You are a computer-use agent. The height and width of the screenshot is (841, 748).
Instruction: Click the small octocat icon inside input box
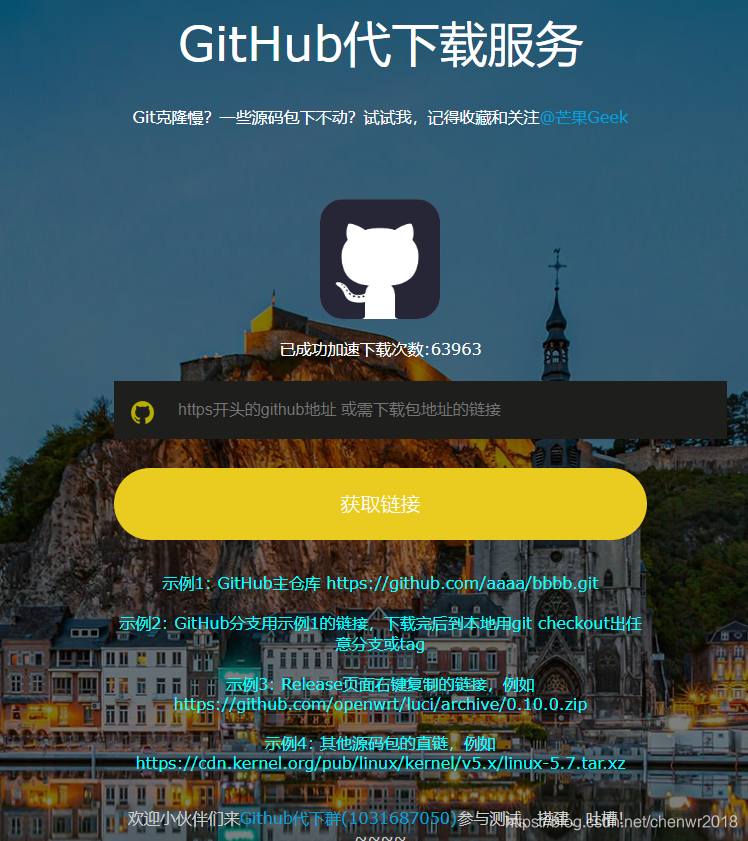[x=144, y=409]
